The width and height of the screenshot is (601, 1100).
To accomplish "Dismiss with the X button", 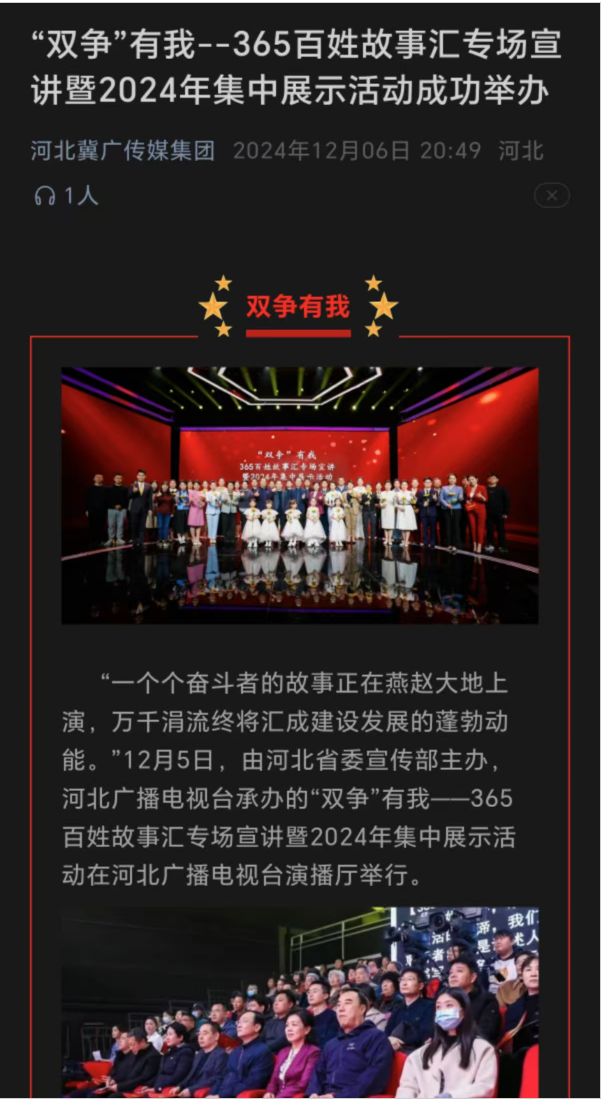I will 552,196.
